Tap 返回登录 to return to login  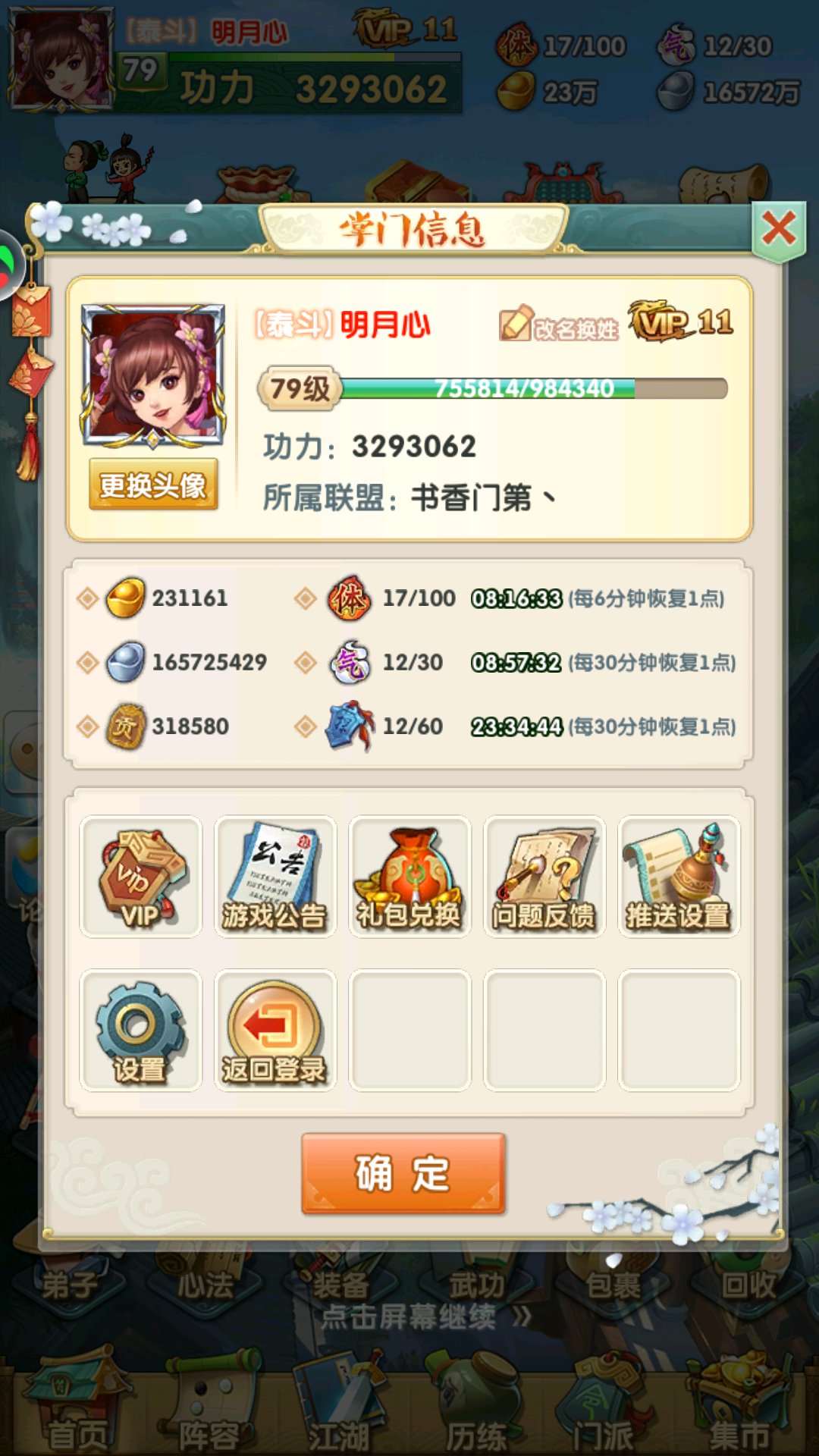click(275, 1031)
